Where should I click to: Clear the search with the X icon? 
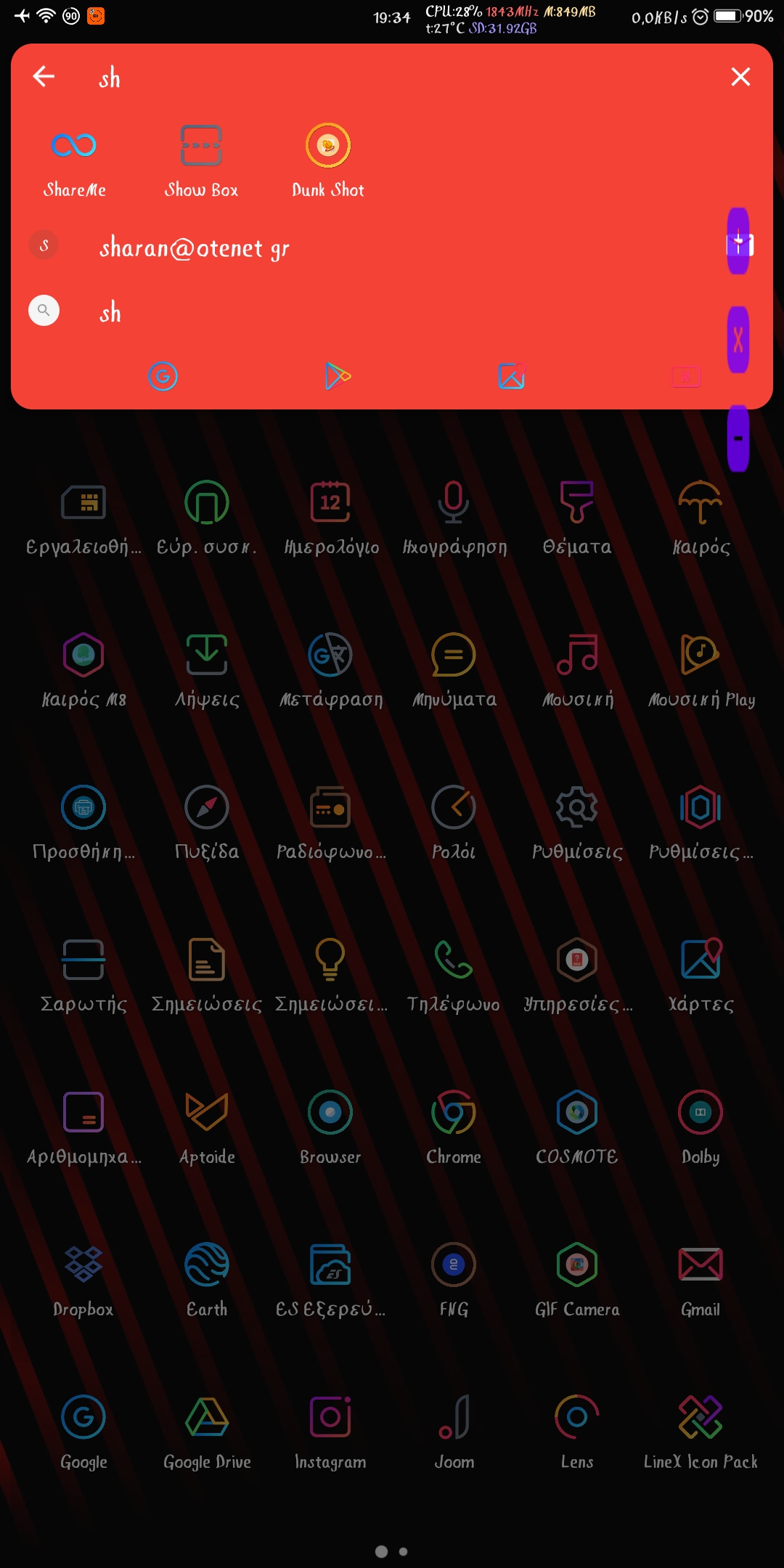(x=740, y=76)
